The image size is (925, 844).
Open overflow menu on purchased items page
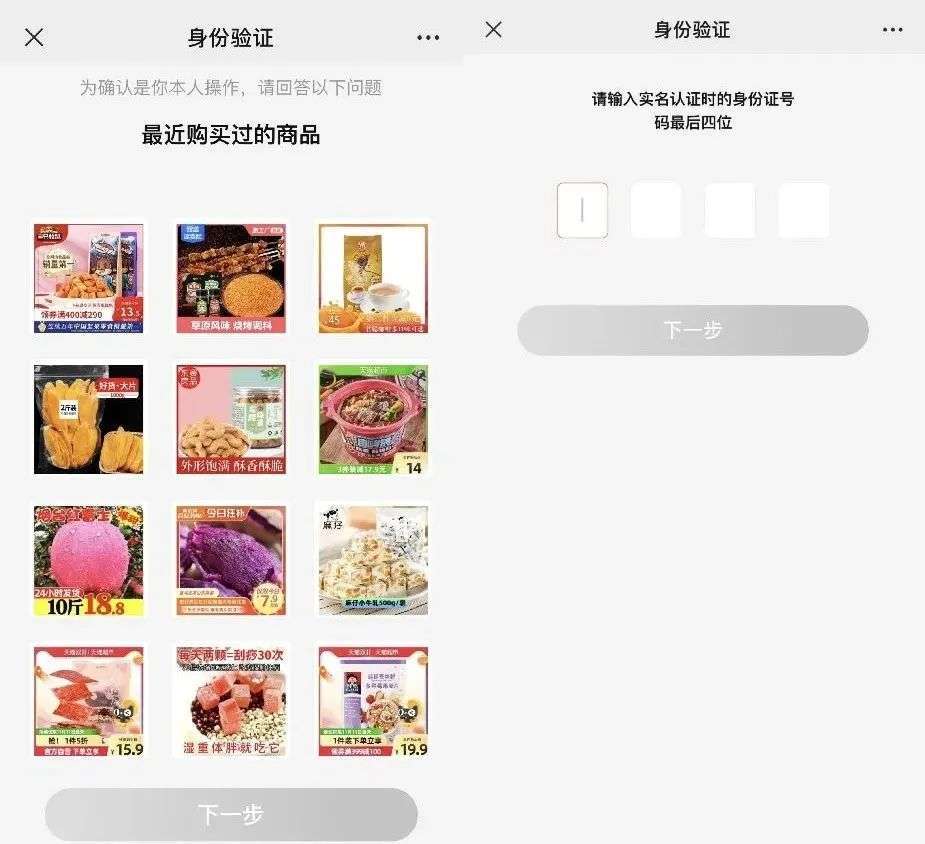[428, 38]
